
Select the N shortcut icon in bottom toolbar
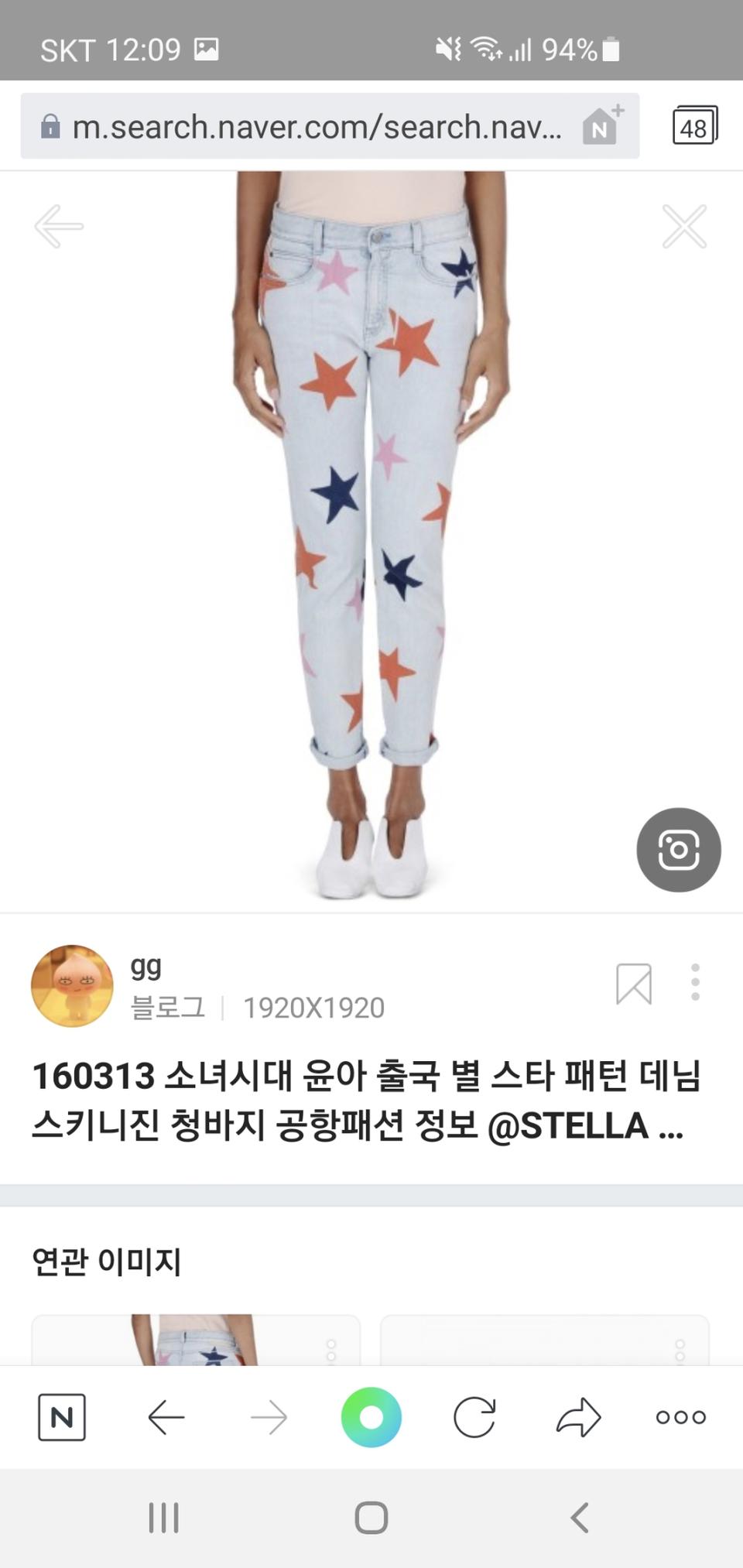[63, 1417]
